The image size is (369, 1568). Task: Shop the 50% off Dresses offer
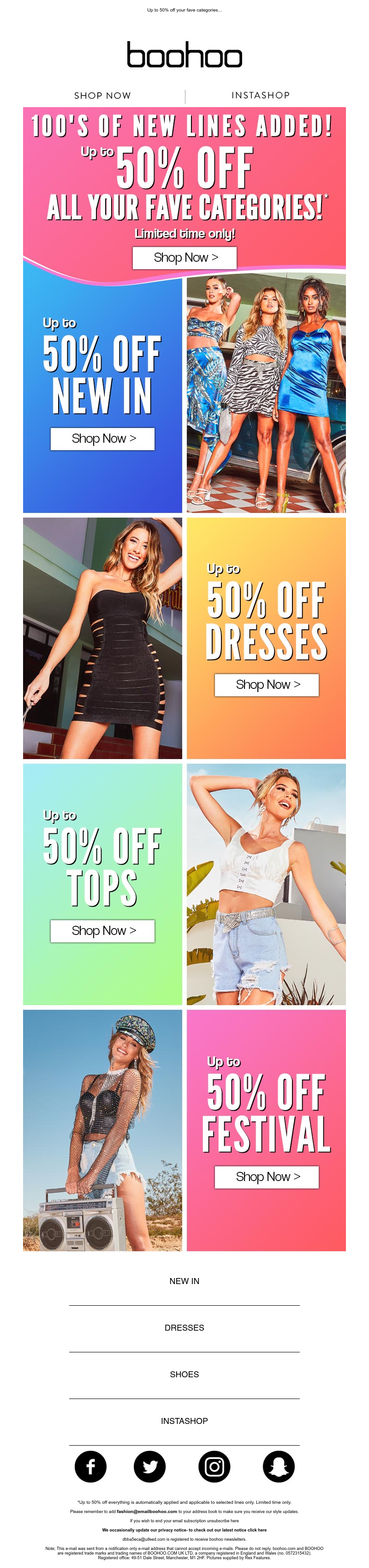(266, 684)
